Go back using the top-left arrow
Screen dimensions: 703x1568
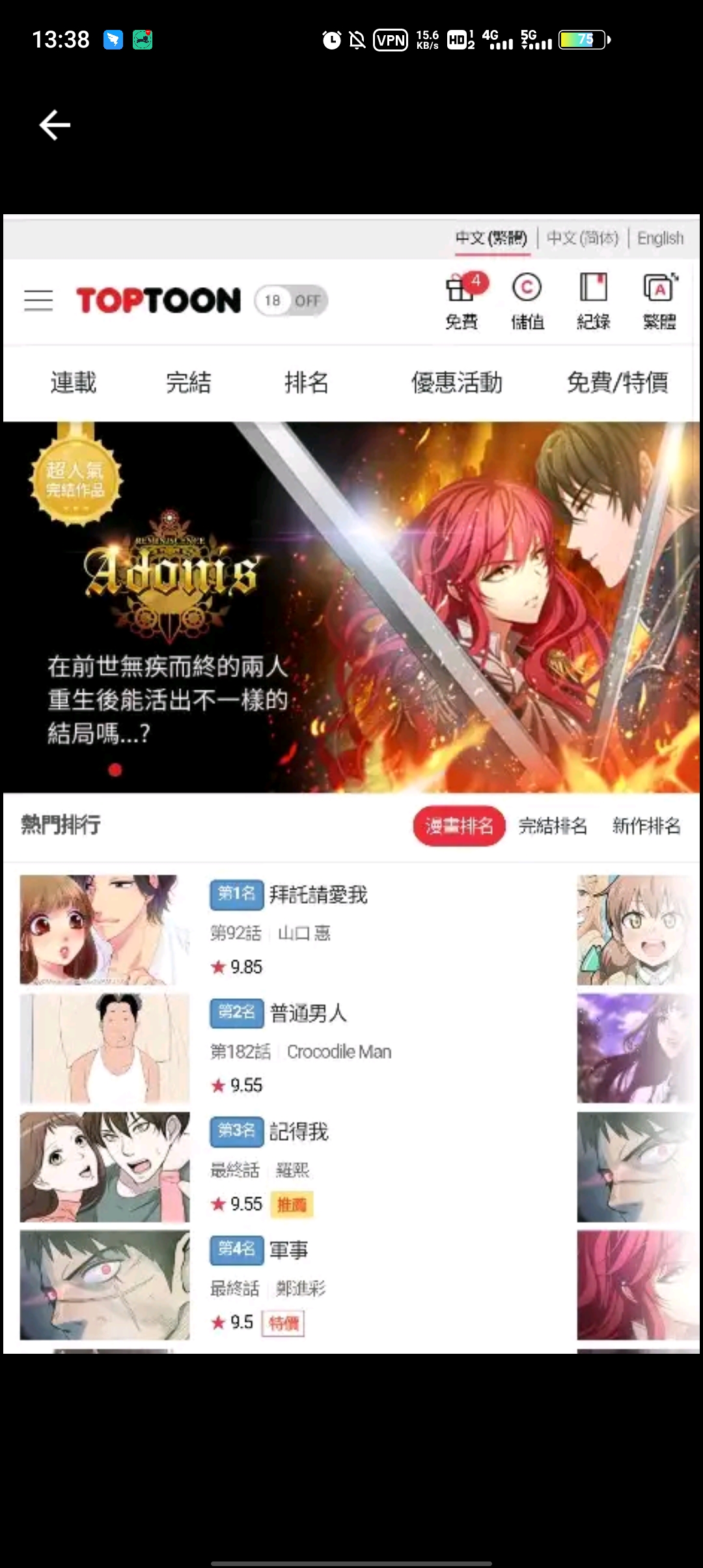coord(55,124)
